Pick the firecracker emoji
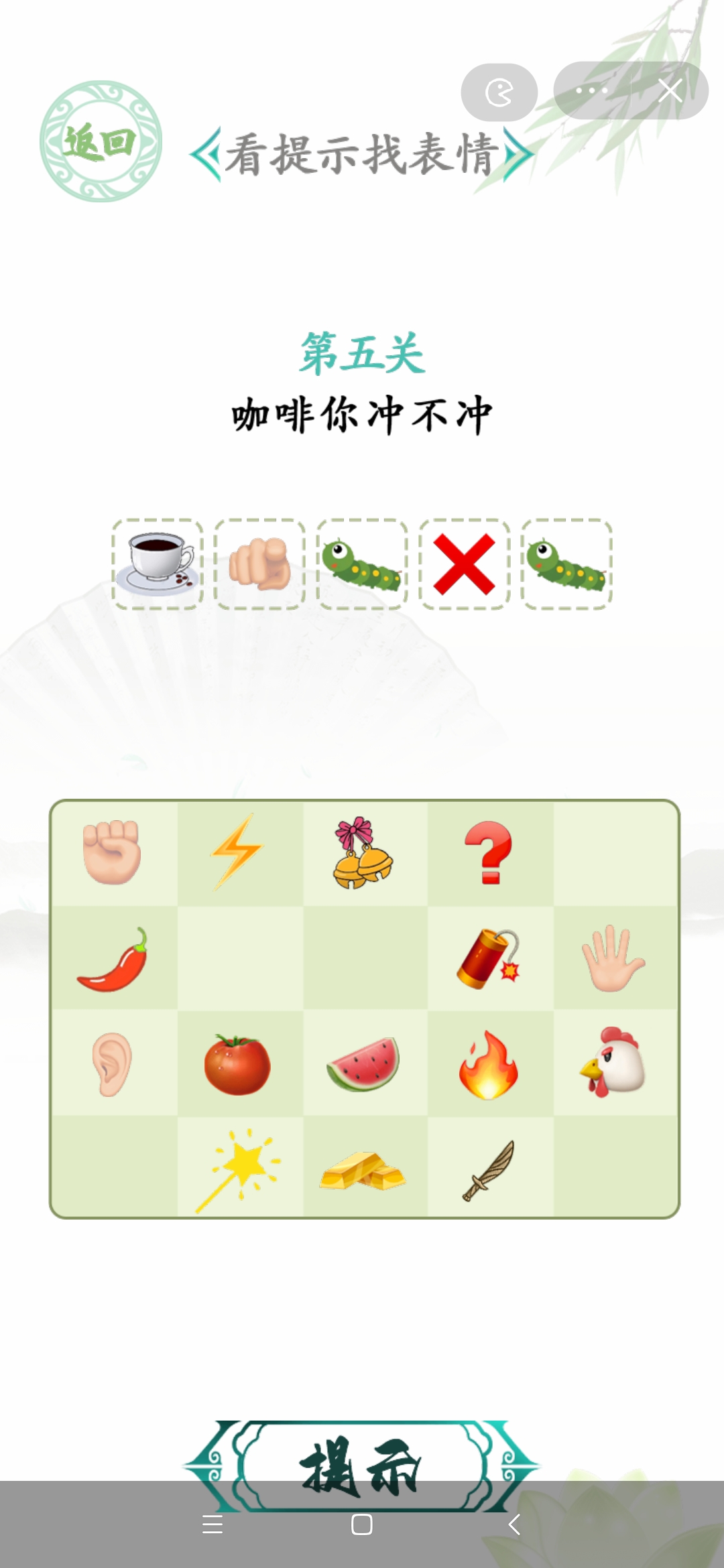Viewport: 724px width, 1568px height. point(489,960)
